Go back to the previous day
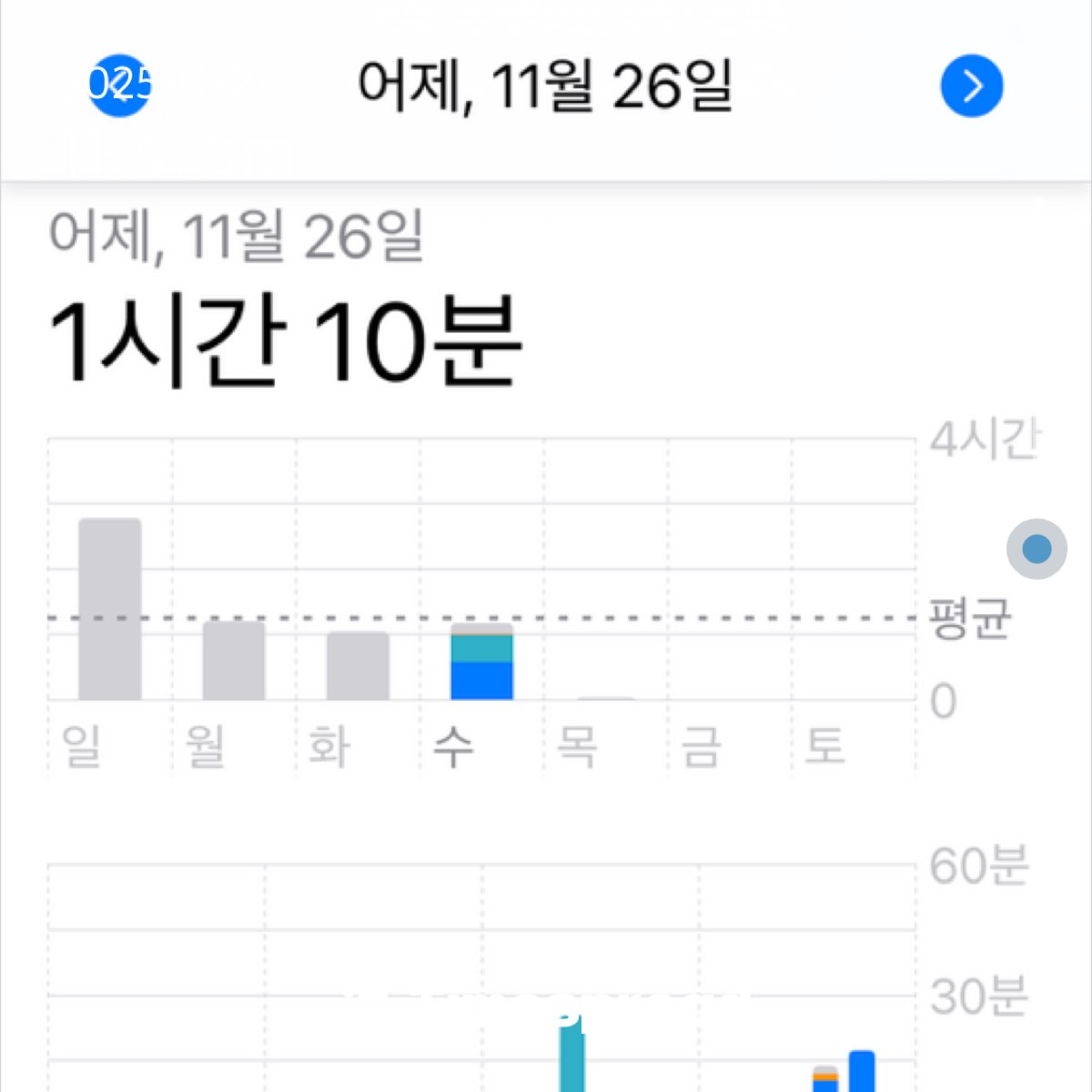1092x1092 pixels. coord(119,86)
